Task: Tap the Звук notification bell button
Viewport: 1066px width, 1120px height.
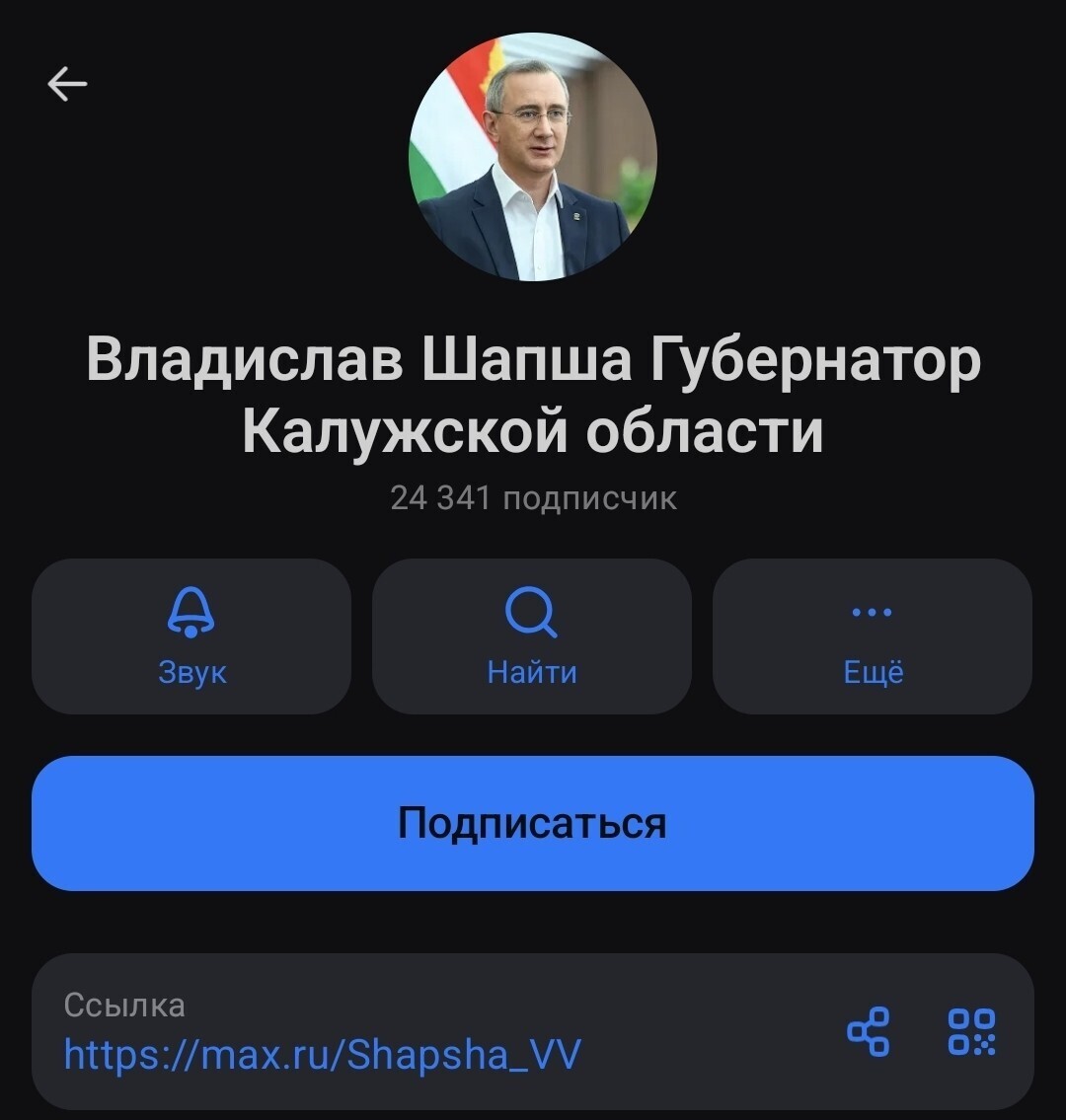Action: [191, 636]
